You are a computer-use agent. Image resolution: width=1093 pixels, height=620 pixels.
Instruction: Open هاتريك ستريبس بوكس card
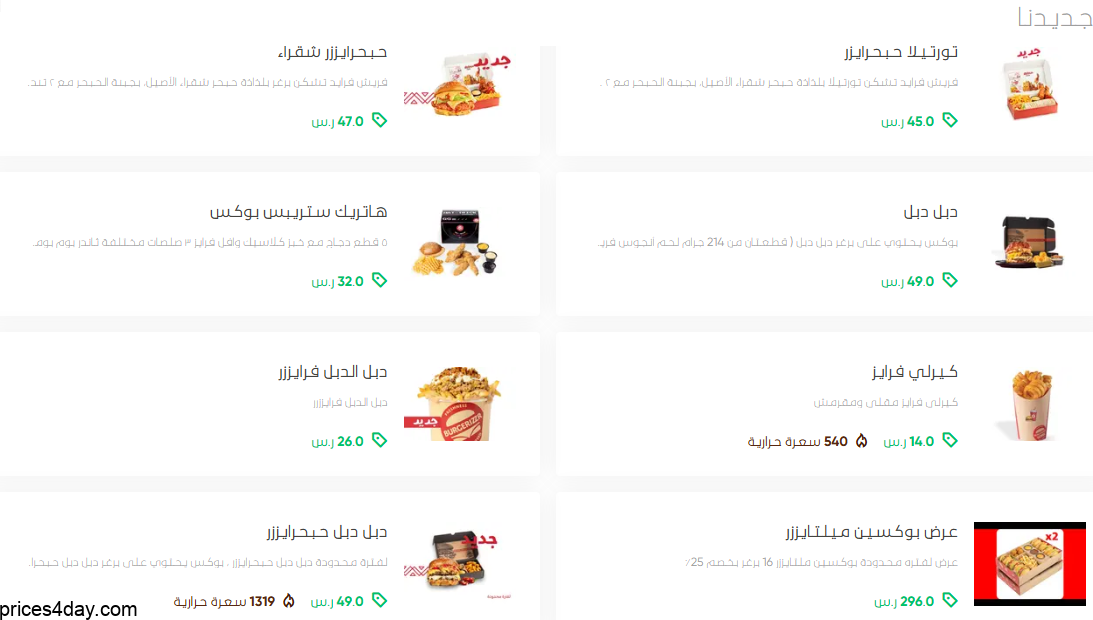coord(298,212)
